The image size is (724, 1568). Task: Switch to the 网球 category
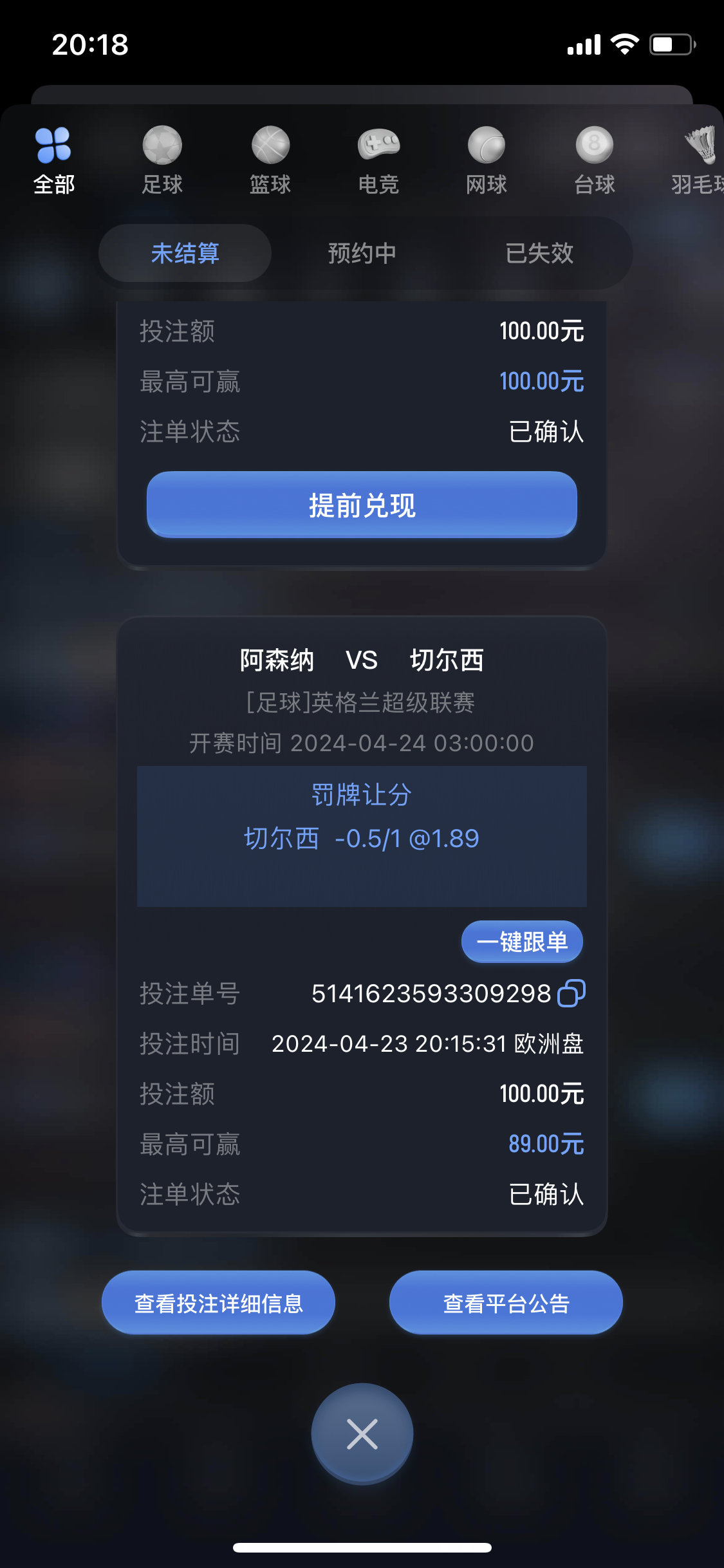[x=487, y=161]
